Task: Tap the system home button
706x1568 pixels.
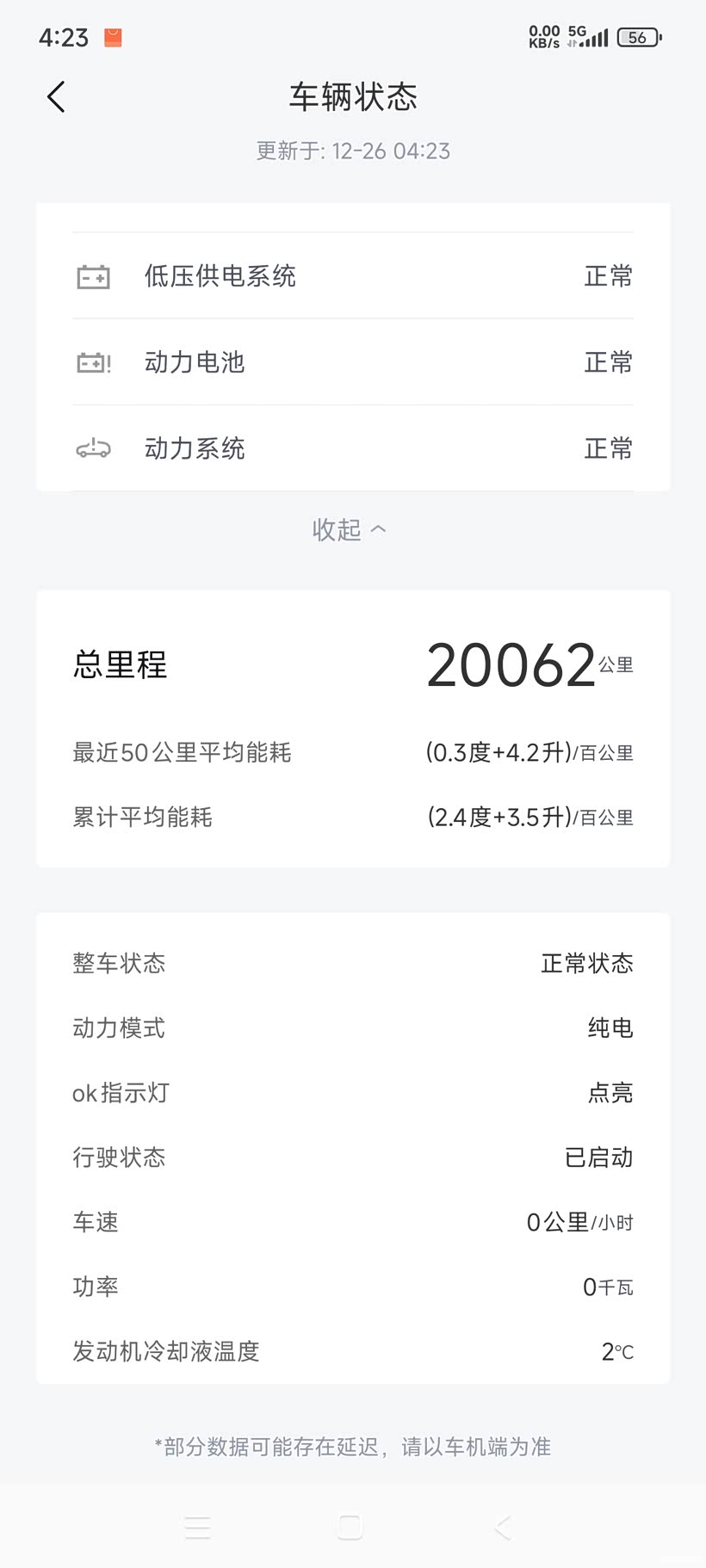Action: (x=350, y=1527)
